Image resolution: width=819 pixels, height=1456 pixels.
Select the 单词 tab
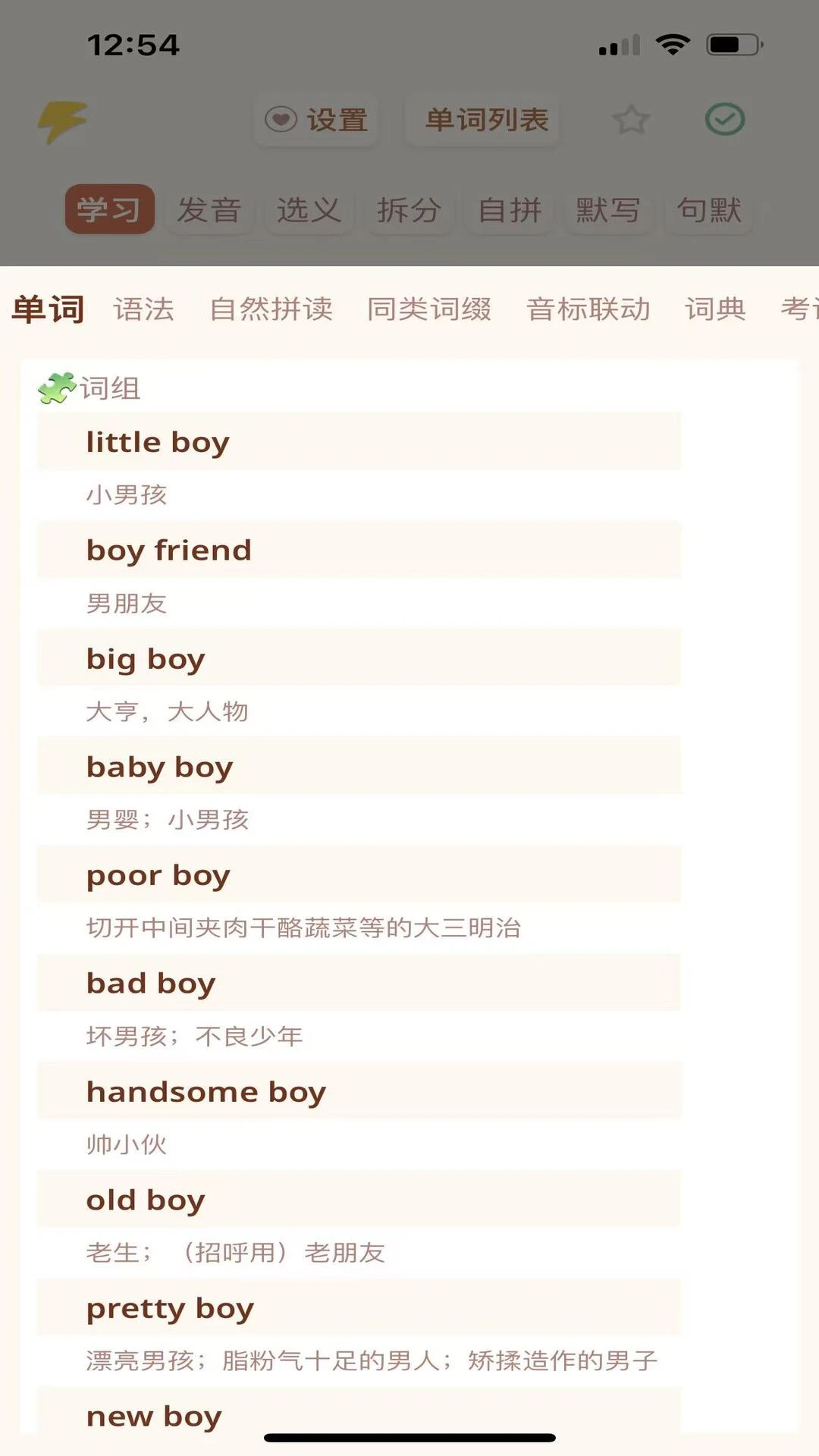coord(48,309)
